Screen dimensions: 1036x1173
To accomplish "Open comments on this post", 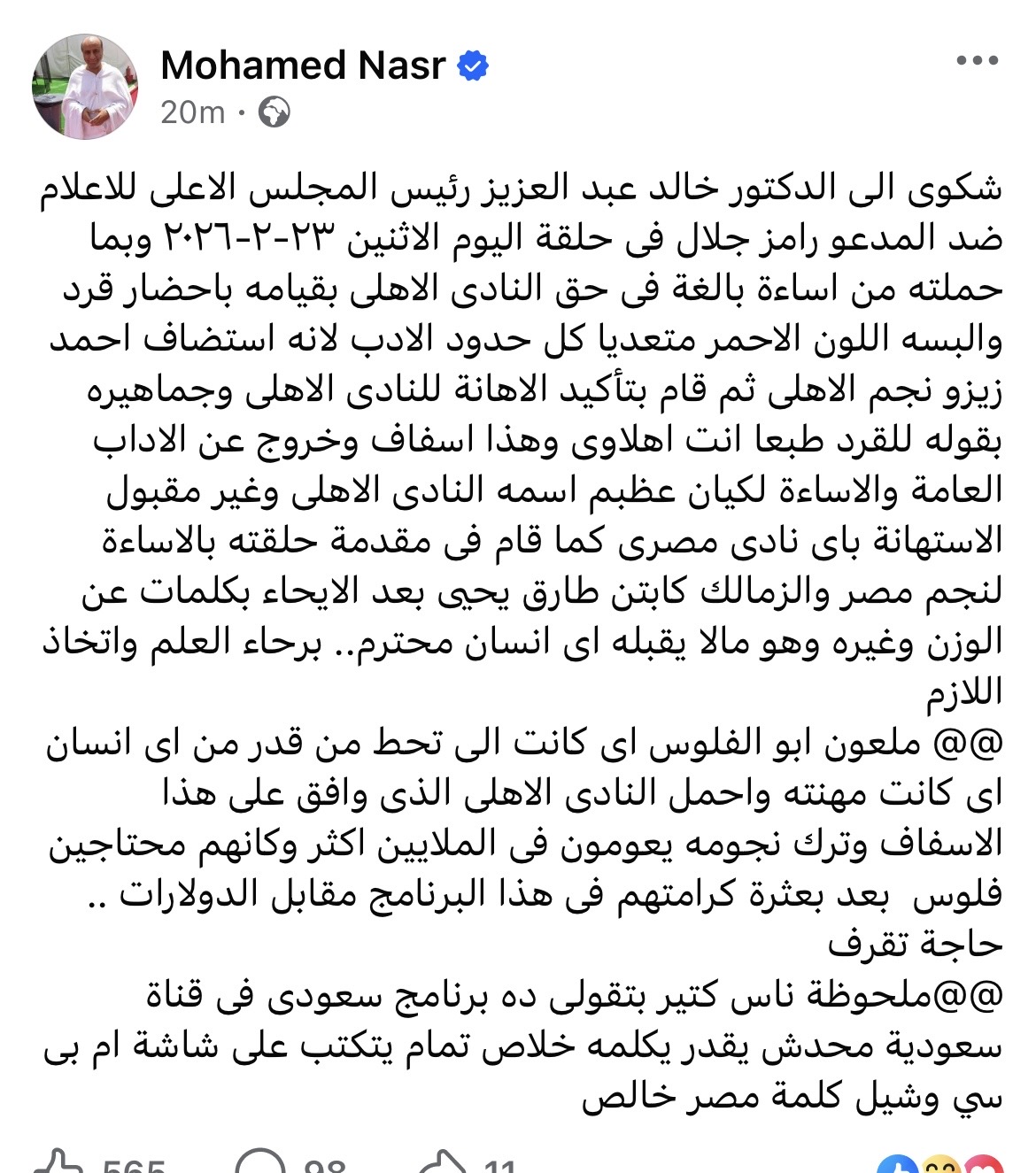I will (x=262, y=1163).
